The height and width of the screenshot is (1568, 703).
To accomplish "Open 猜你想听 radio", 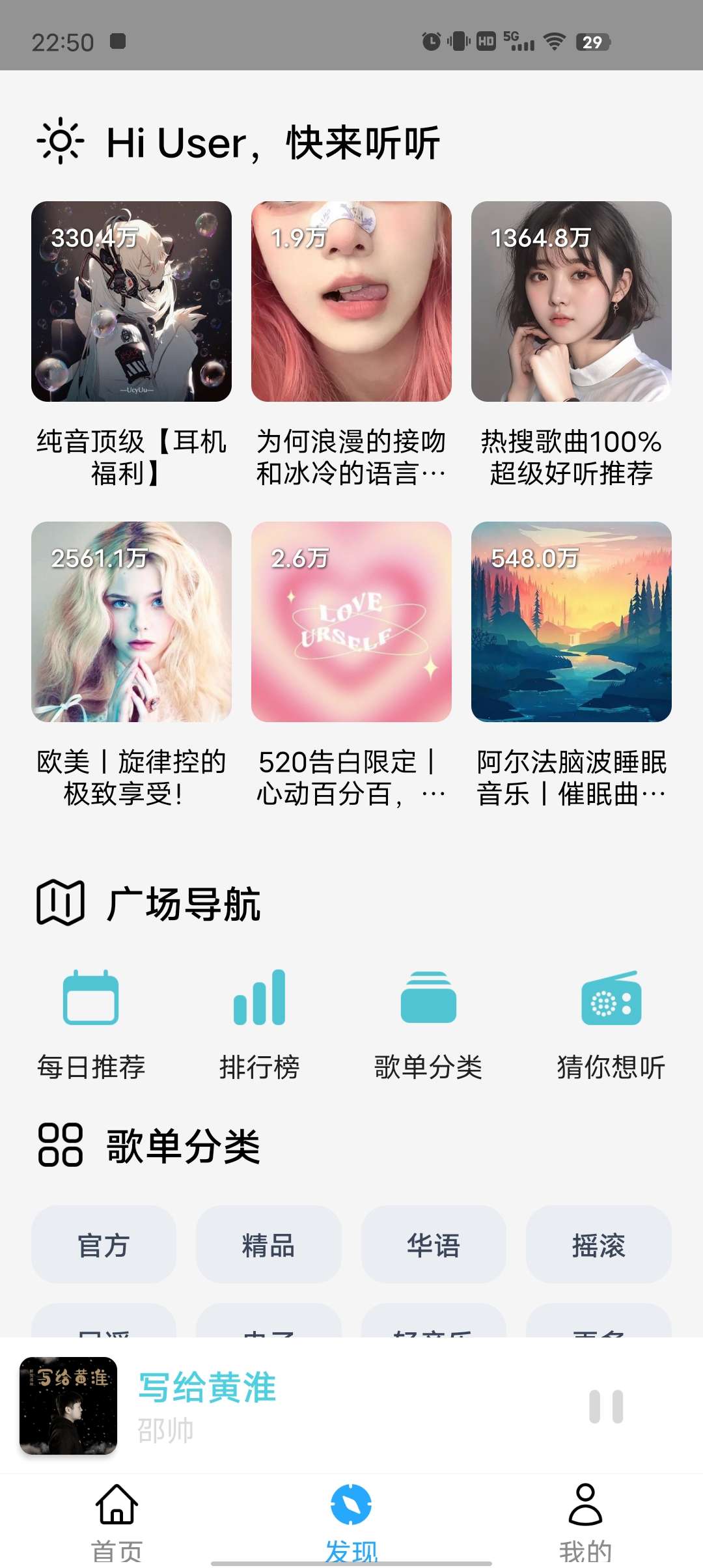I will (x=611, y=1023).
